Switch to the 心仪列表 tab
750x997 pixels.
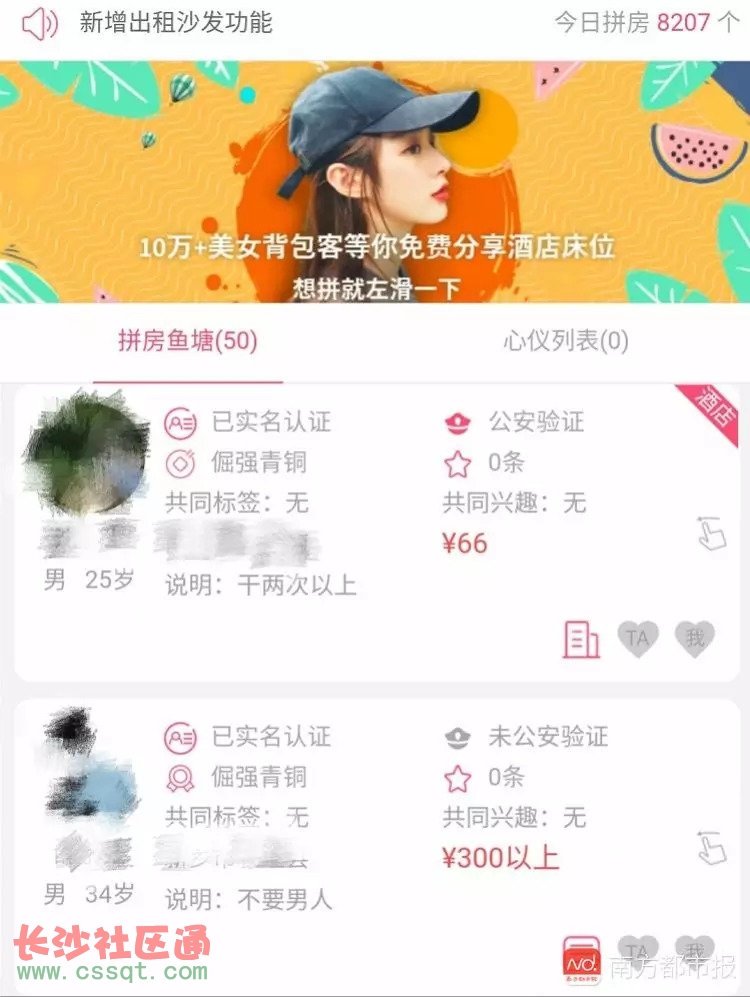pyautogui.click(x=565, y=341)
